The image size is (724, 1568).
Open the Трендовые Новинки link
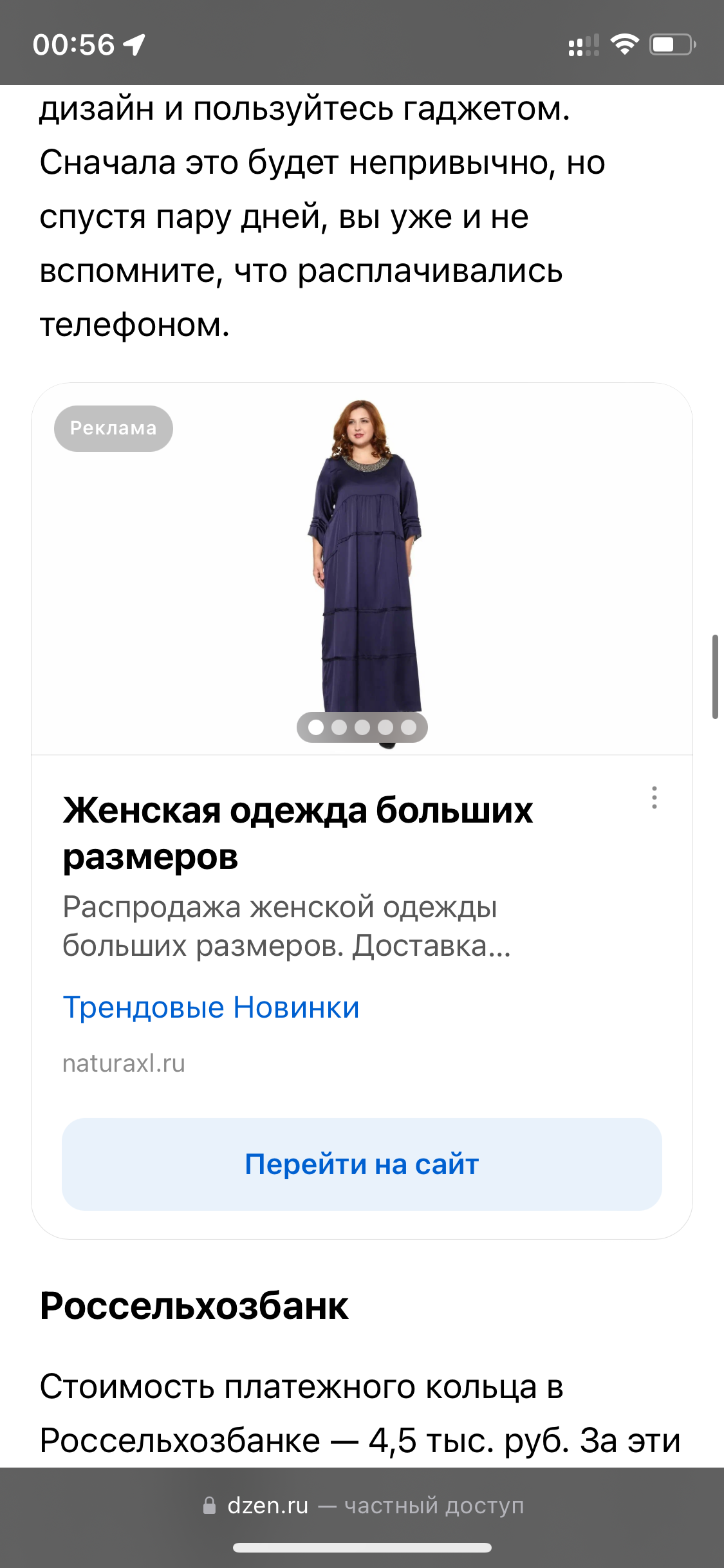pyautogui.click(x=211, y=1005)
